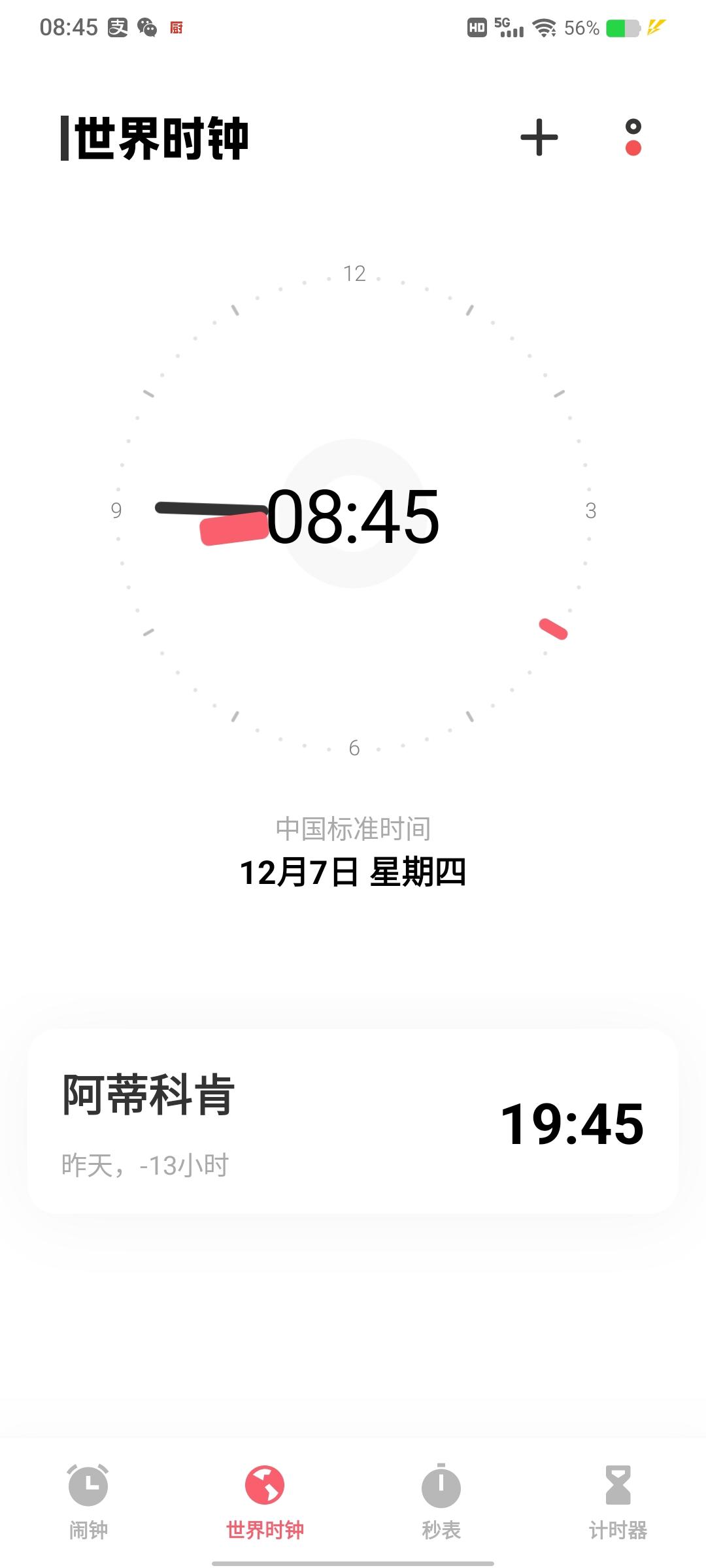
Task: Tap the 中国标准时间 label
Action: point(353,828)
